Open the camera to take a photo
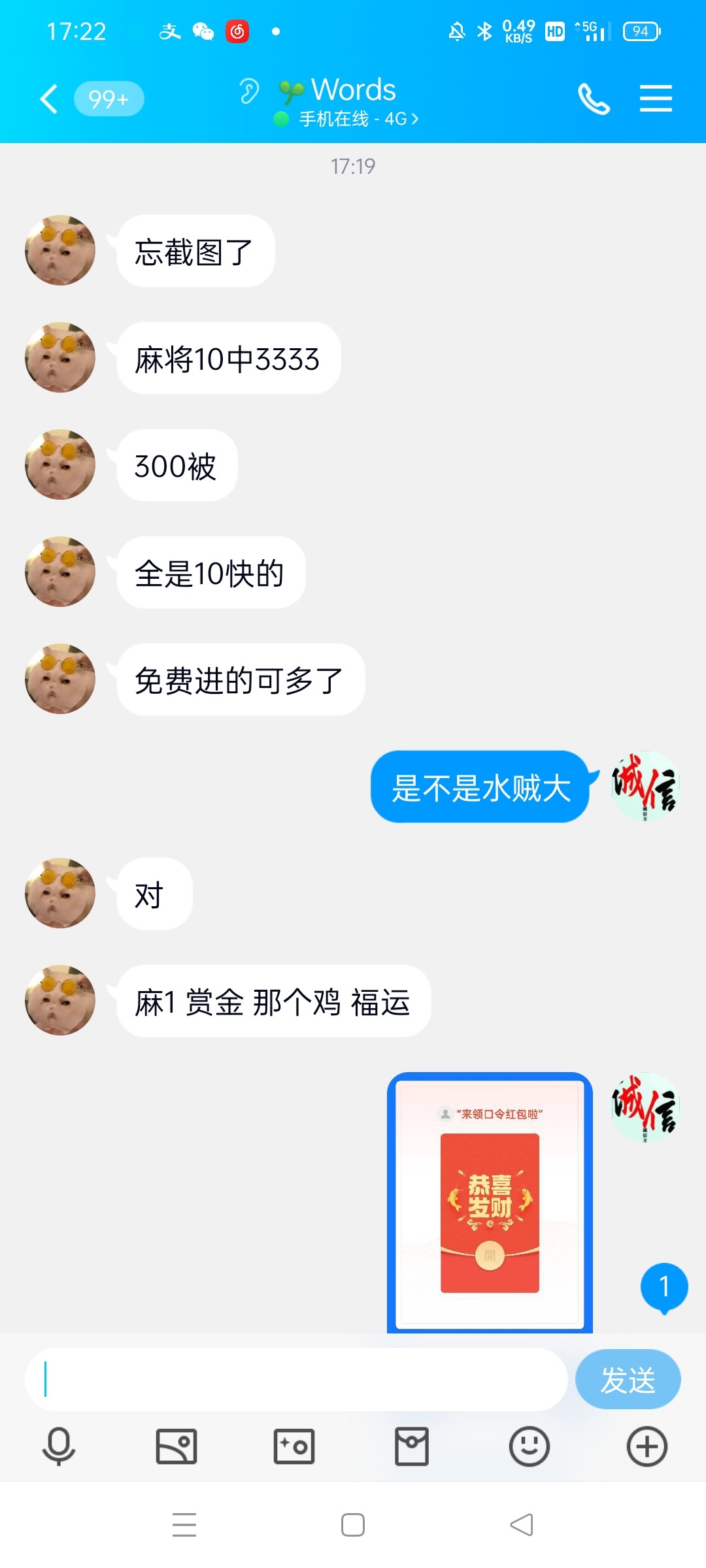The height and width of the screenshot is (1568, 706). (x=294, y=1446)
